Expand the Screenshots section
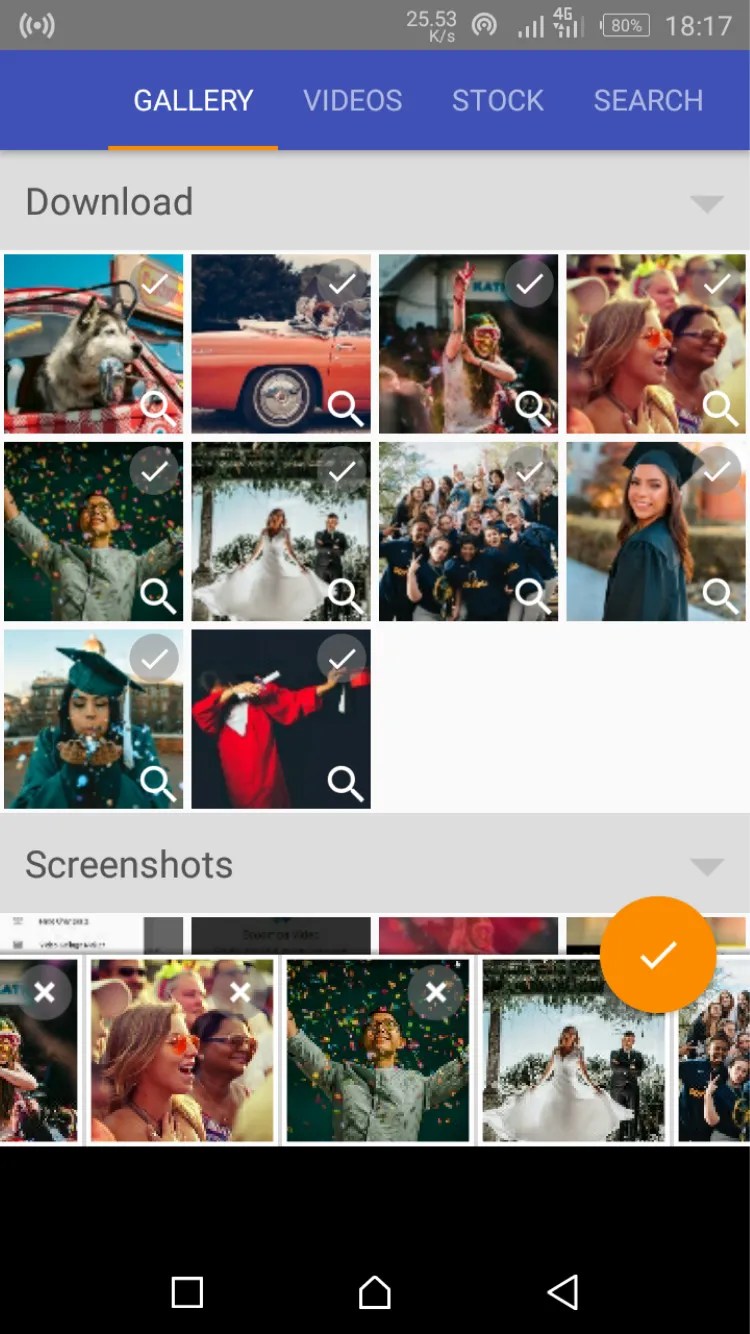The height and width of the screenshot is (1334, 750). pyautogui.click(x=708, y=866)
